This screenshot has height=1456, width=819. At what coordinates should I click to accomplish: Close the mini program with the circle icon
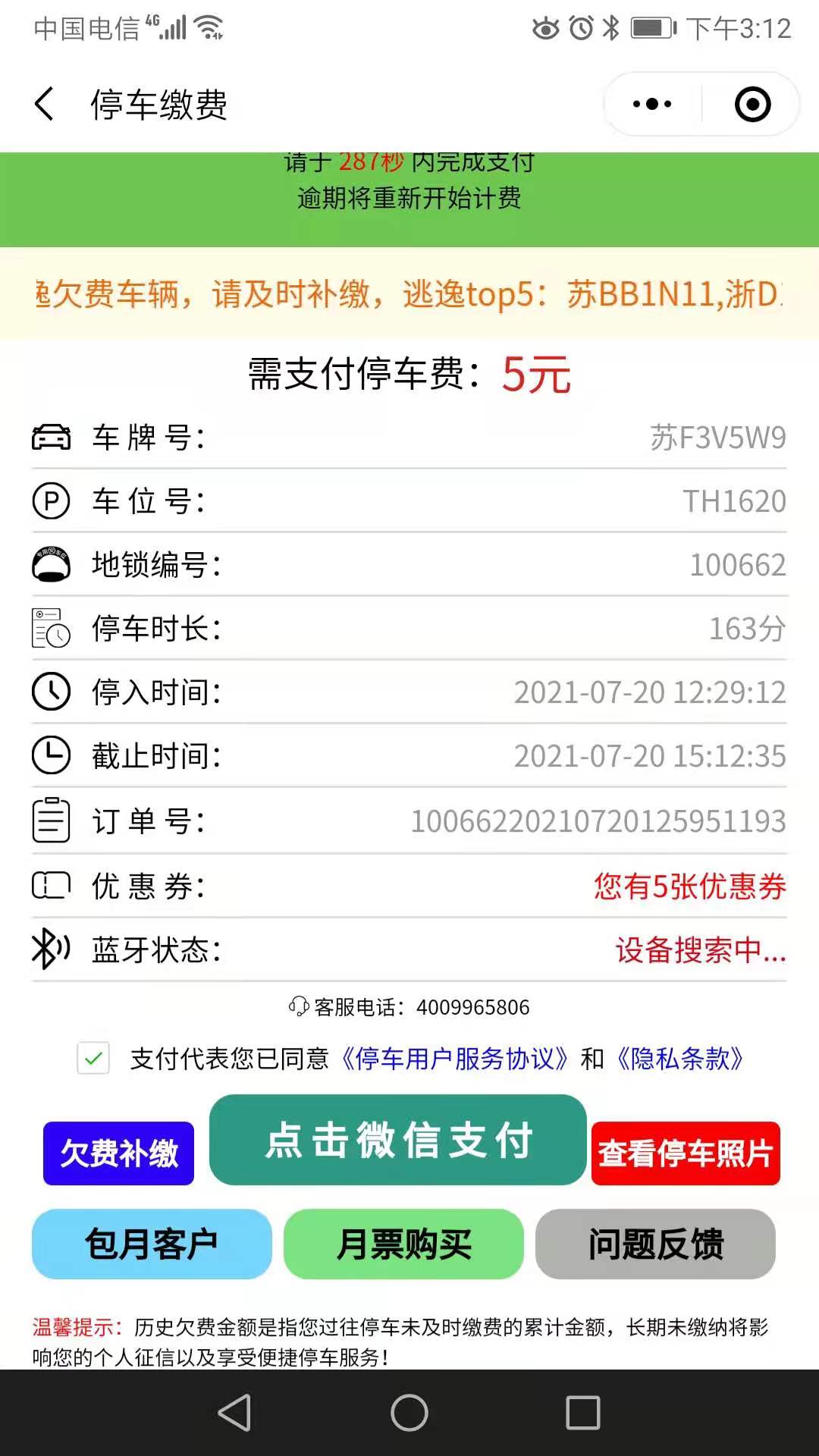[752, 104]
